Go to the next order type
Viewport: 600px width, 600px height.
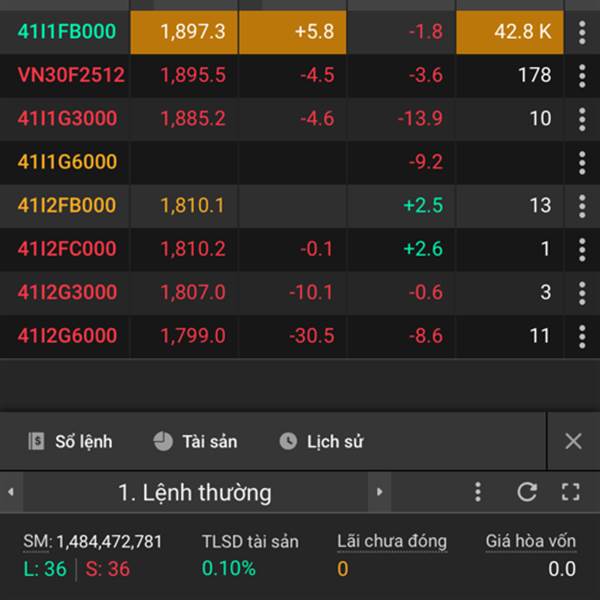(379, 492)
